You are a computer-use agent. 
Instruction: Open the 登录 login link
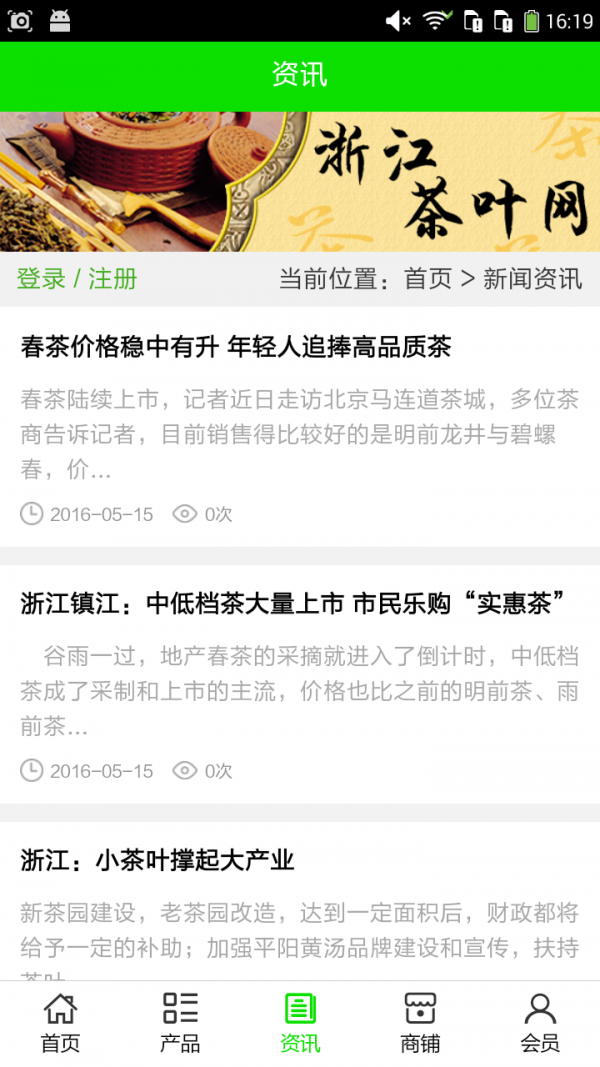pos(41,279)
